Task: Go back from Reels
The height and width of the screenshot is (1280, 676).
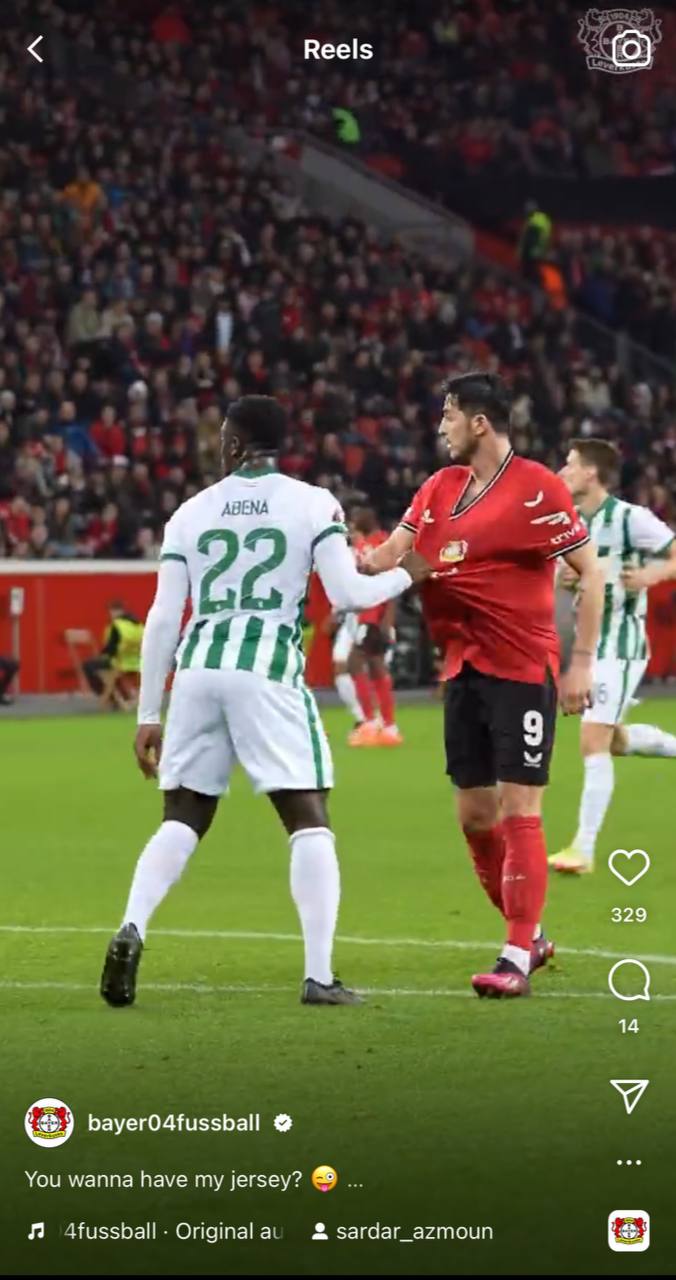Action: pos(35,49)
